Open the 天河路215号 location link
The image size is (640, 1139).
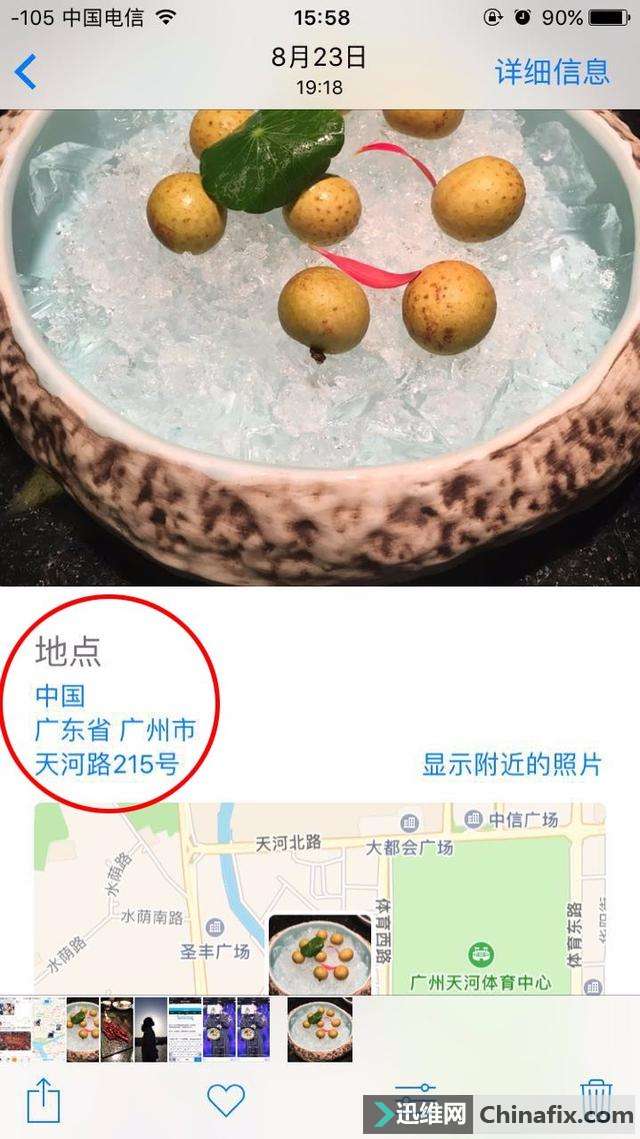[x=107, y=763]
